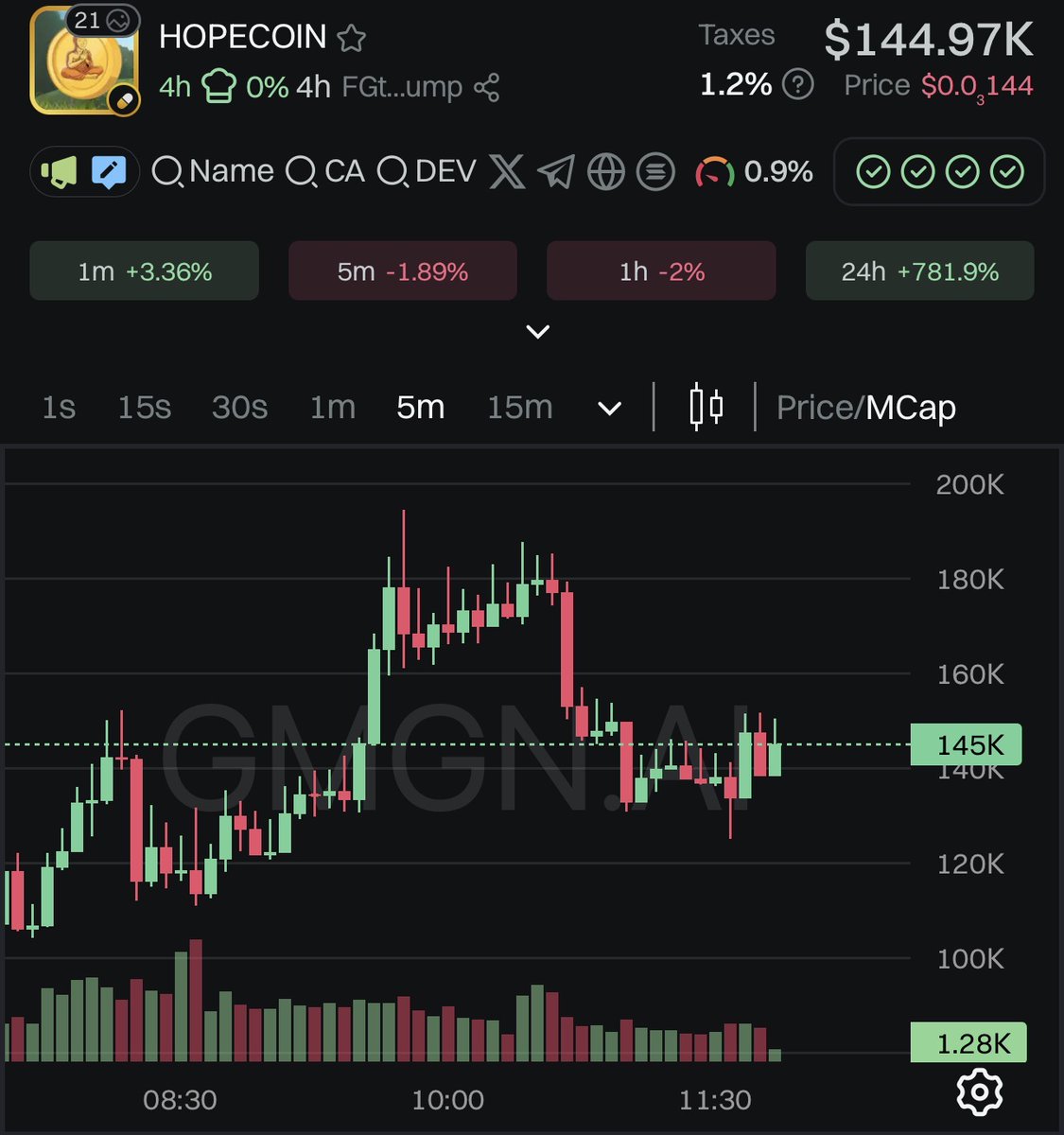Select the 30s chart interval
The width and height of the screenshot is (1064, 1135).
[239, 408]
